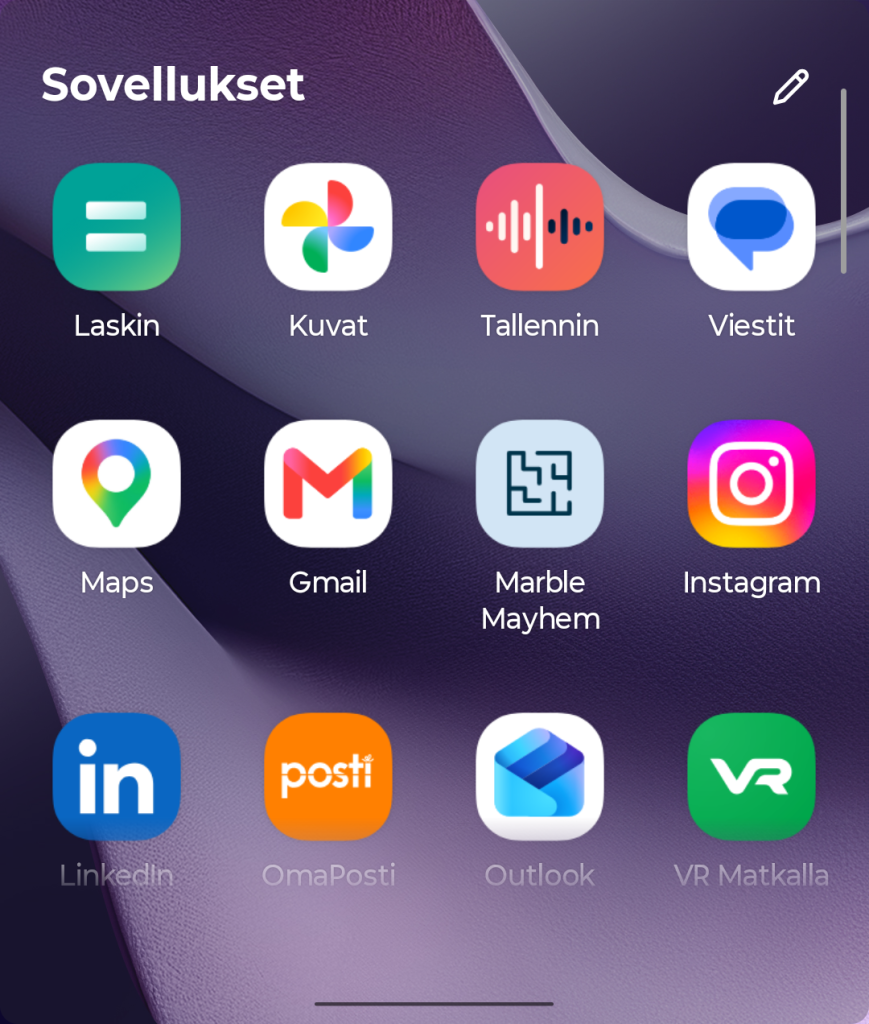869x1024 pixels.
Task: Tap the pencil edit icon
Action: coord(791,86)
